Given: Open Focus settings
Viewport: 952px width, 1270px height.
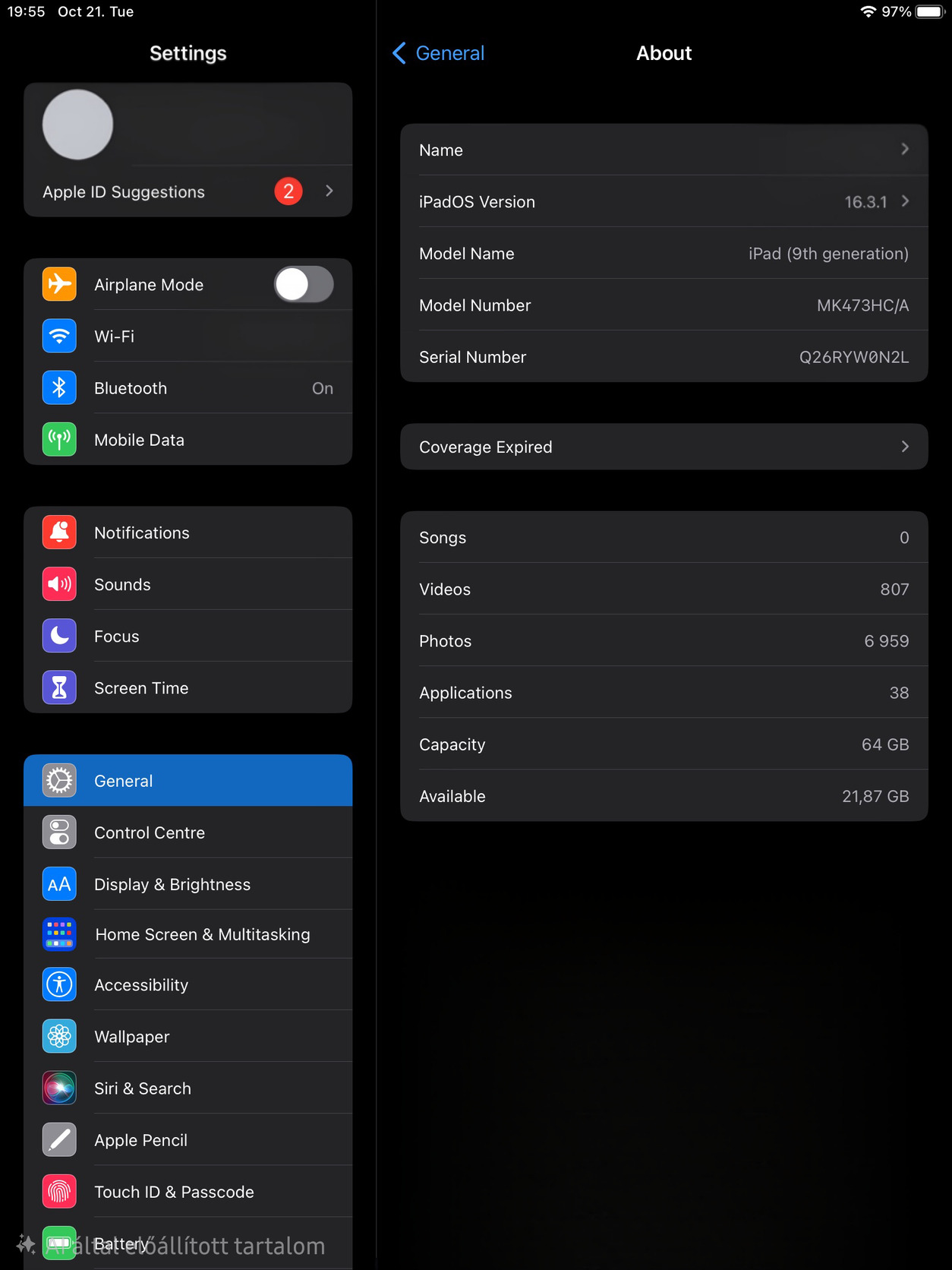Looking at the screenshot, I should (188, 636).
